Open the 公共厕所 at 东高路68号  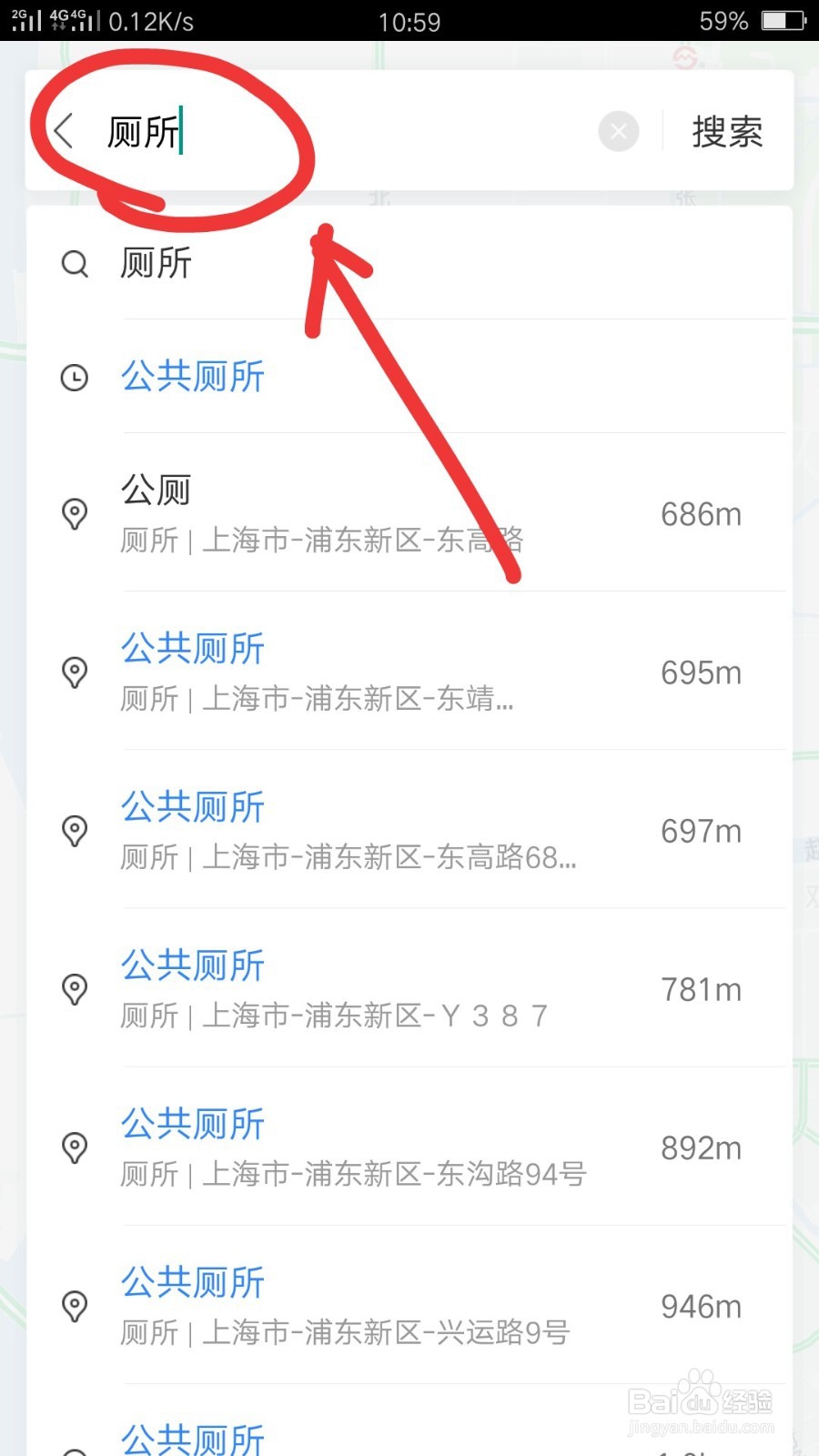coord(318,831)
